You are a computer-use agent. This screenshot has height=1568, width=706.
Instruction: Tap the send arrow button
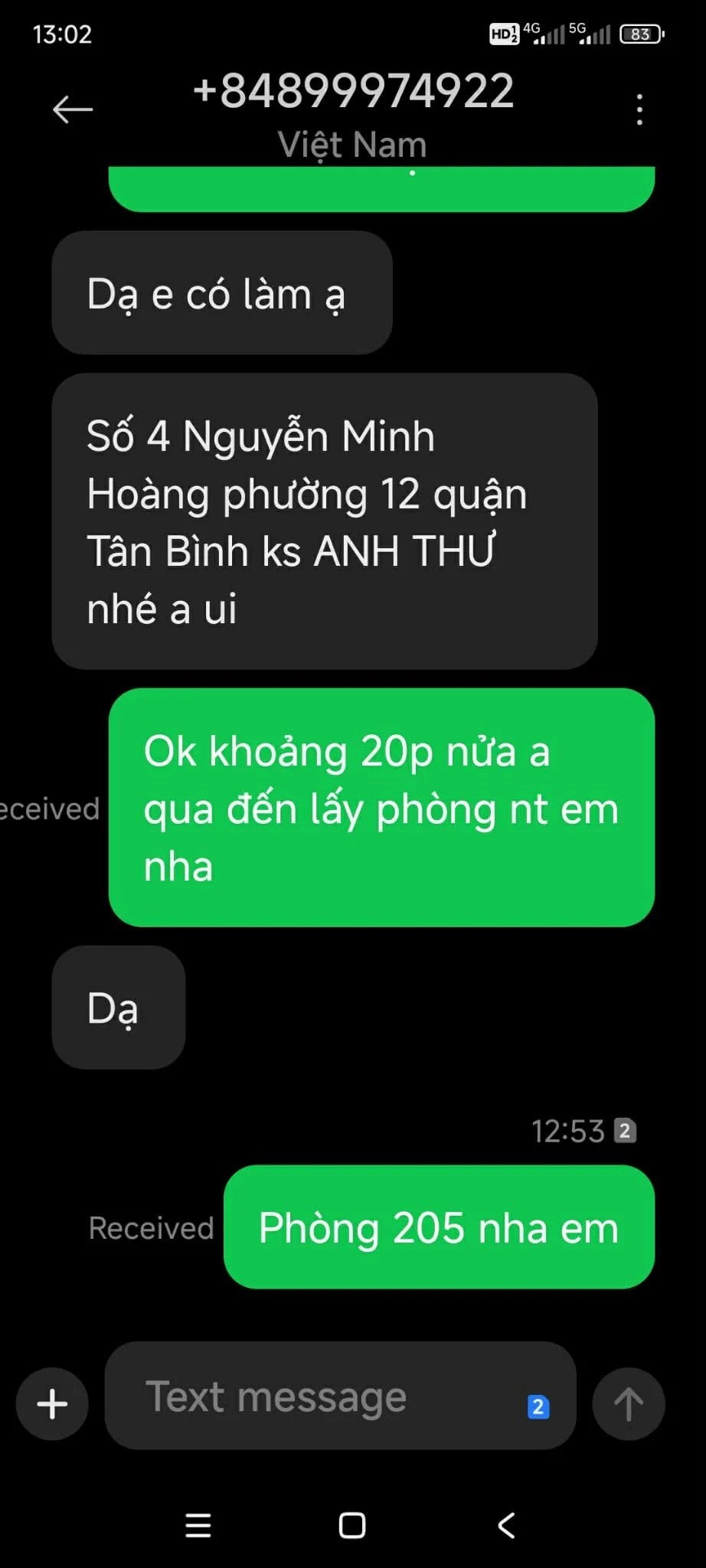point(628,1404)
